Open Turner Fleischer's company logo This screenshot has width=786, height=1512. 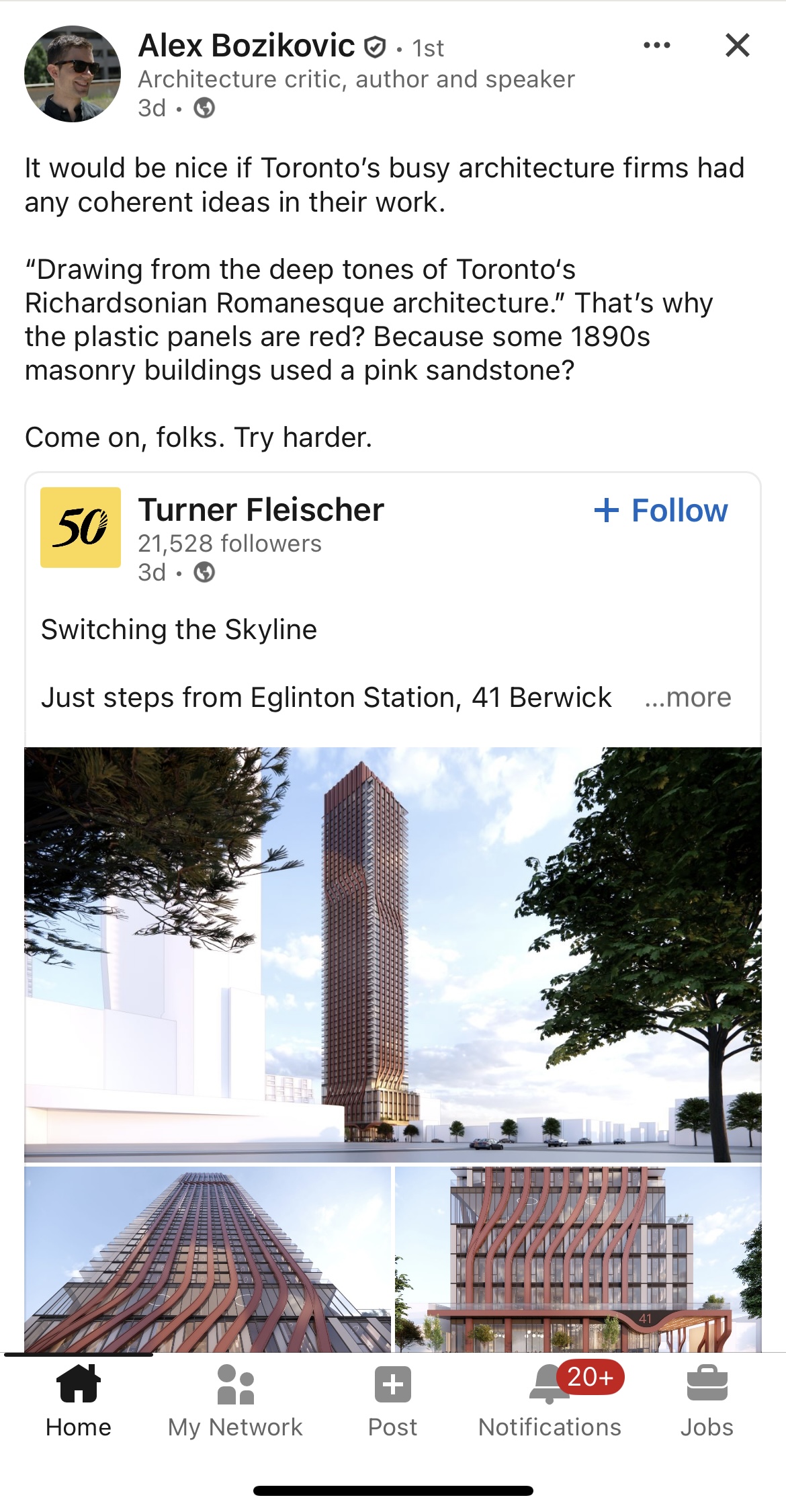click(81, 528)
